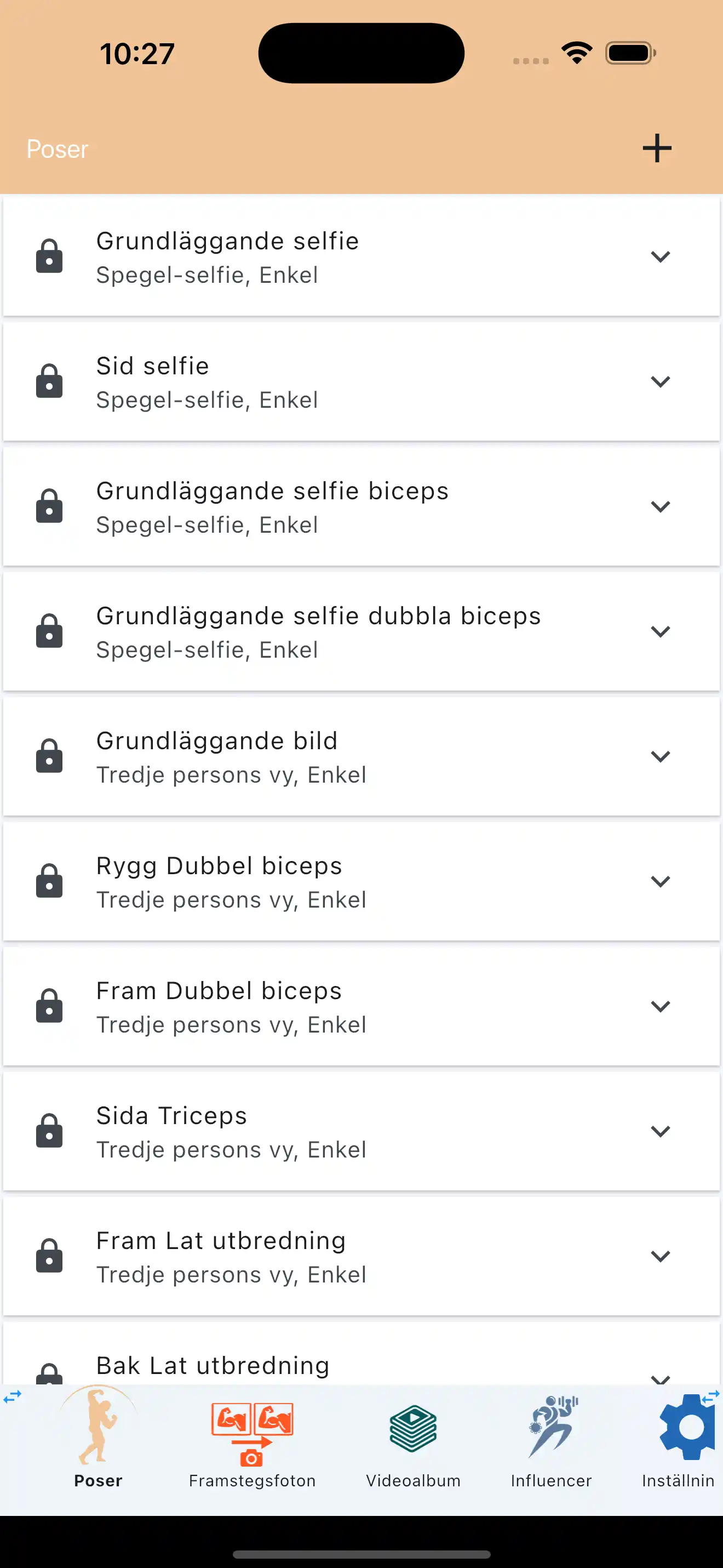723x1568 pixels.
Task: Tap the plus button to add a pose
Action: coord(656,148)
